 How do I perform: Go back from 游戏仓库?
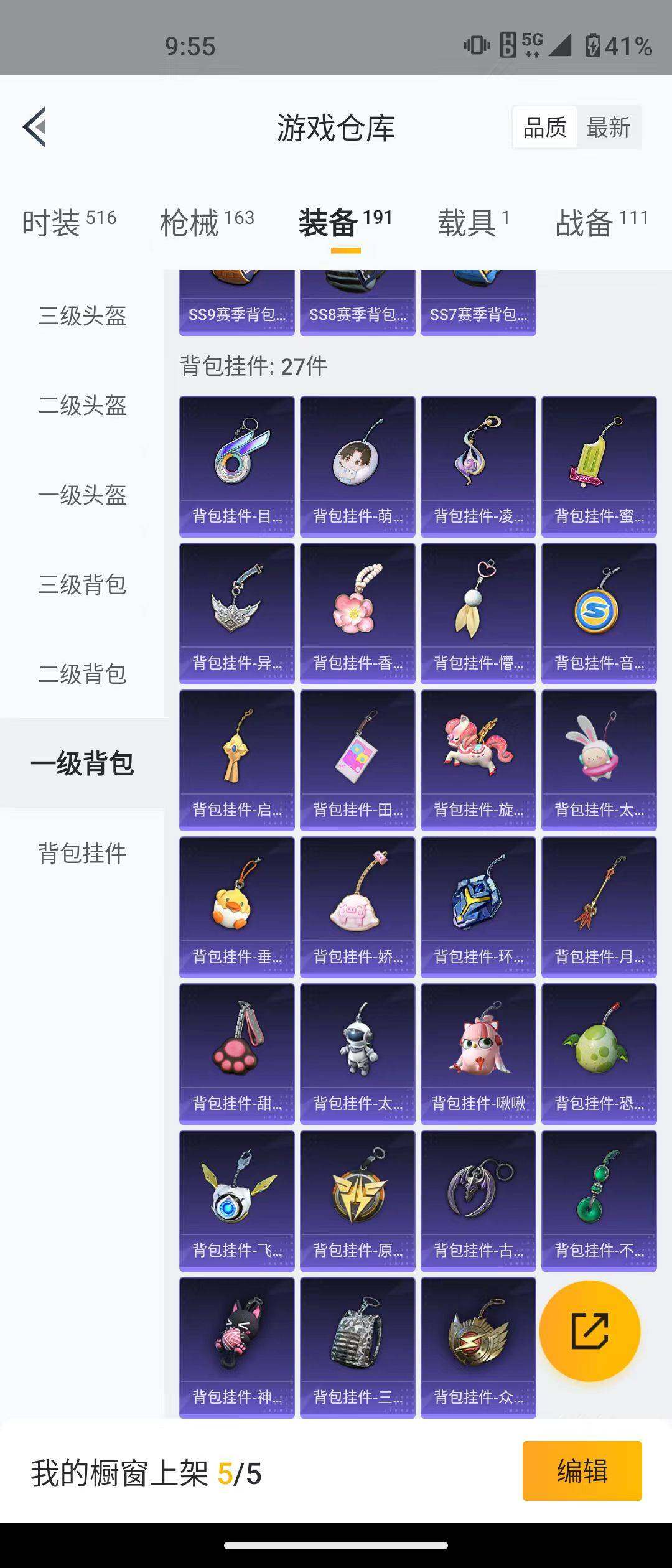point(35,127)
